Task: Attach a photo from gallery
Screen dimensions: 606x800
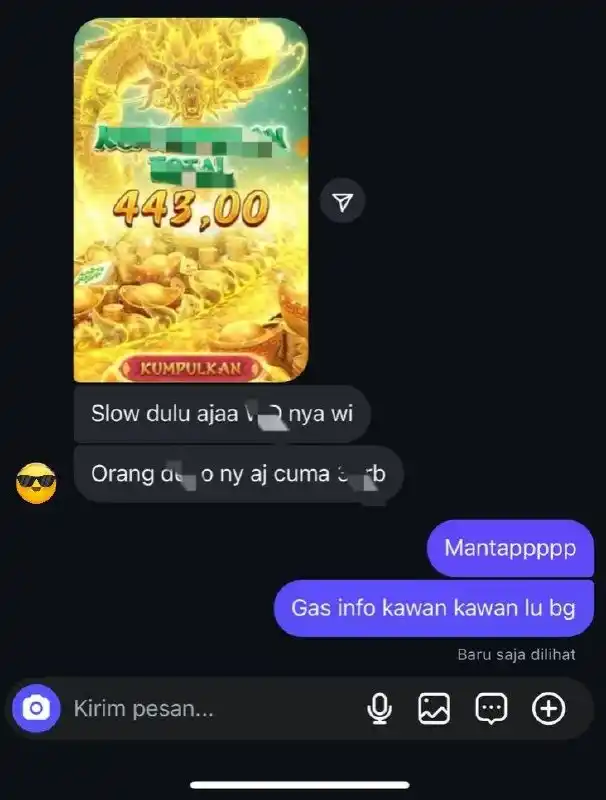Action: pos(434,709)
